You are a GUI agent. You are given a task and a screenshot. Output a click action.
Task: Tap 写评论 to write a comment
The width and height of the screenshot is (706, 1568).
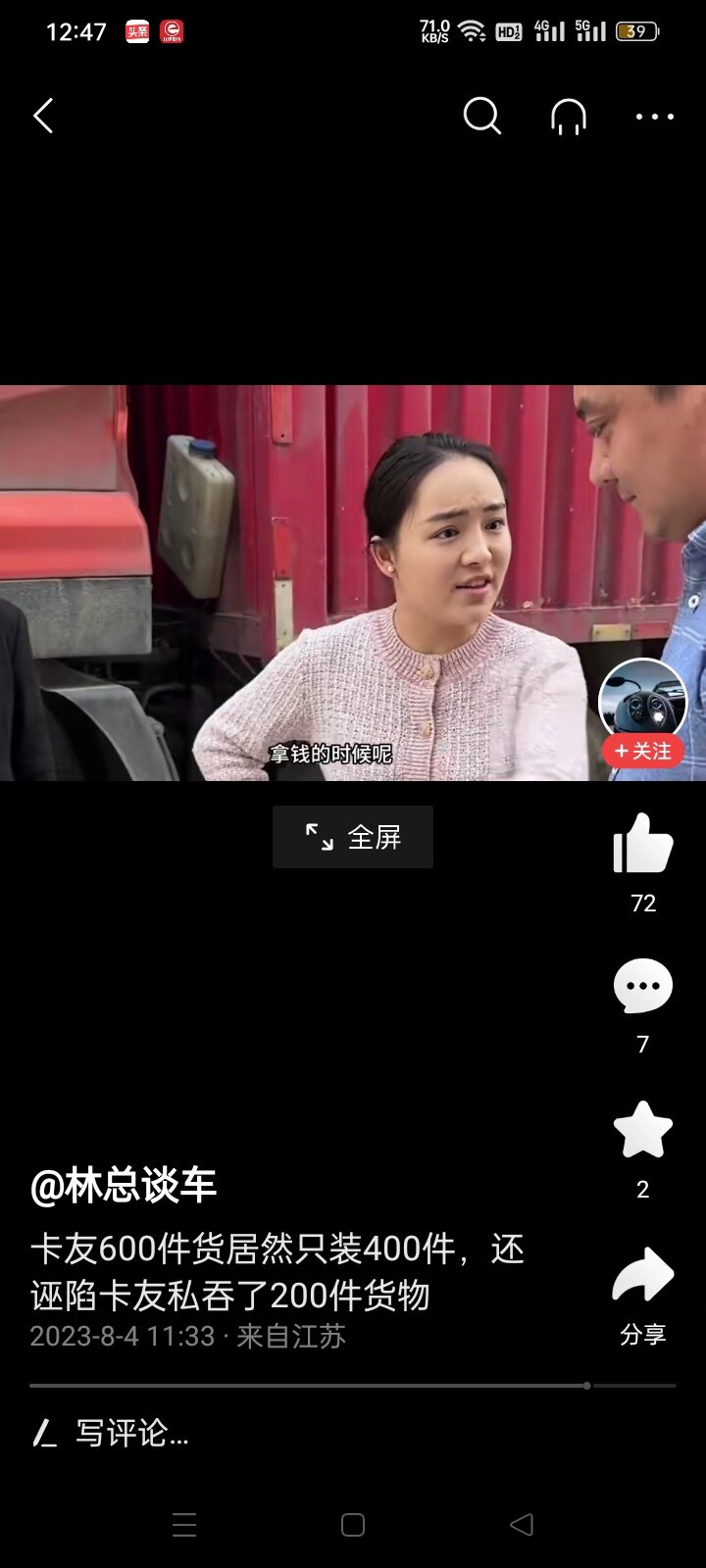click(131, 1434)
